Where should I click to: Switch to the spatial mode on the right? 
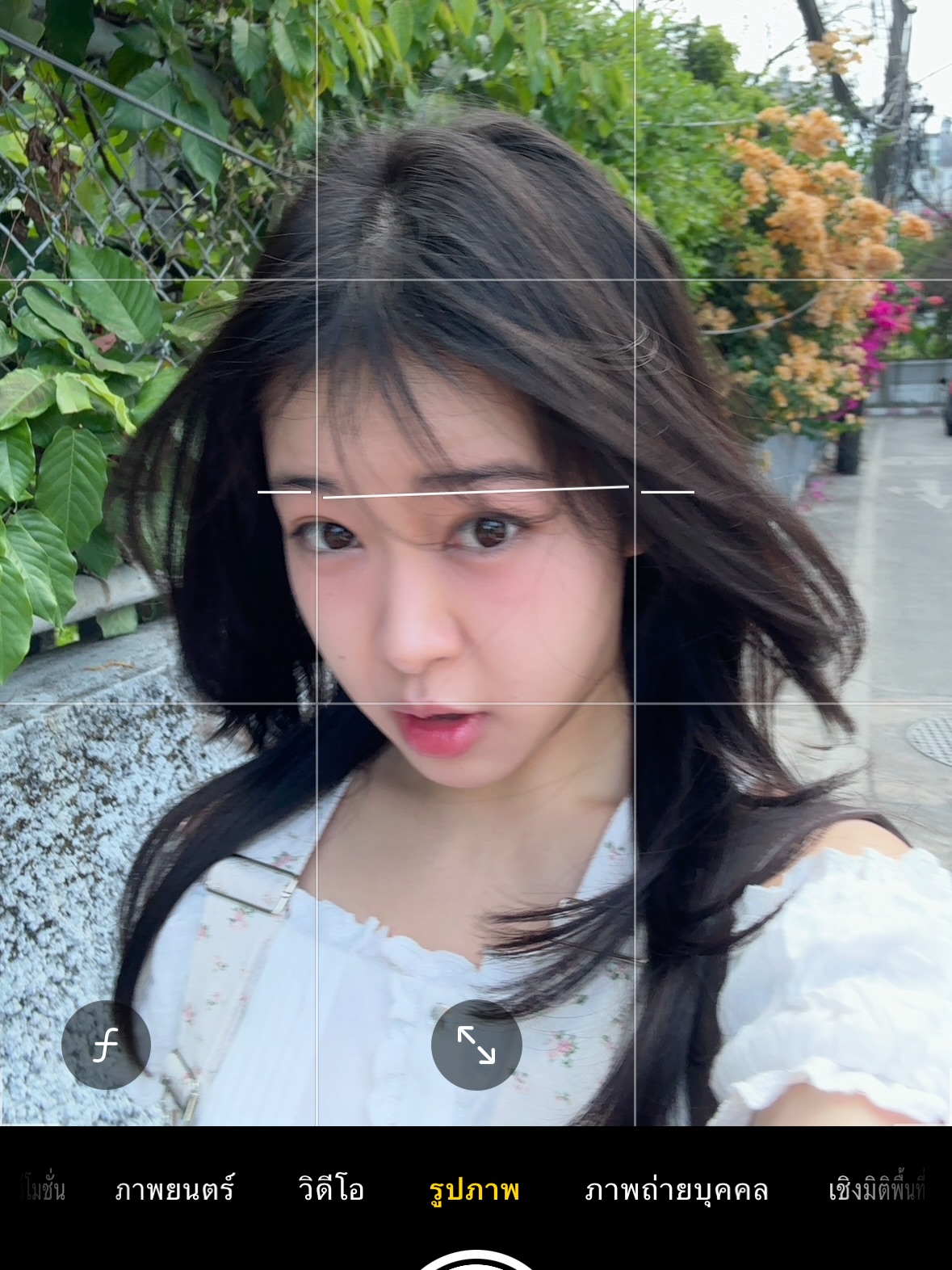coord(878,1190)
